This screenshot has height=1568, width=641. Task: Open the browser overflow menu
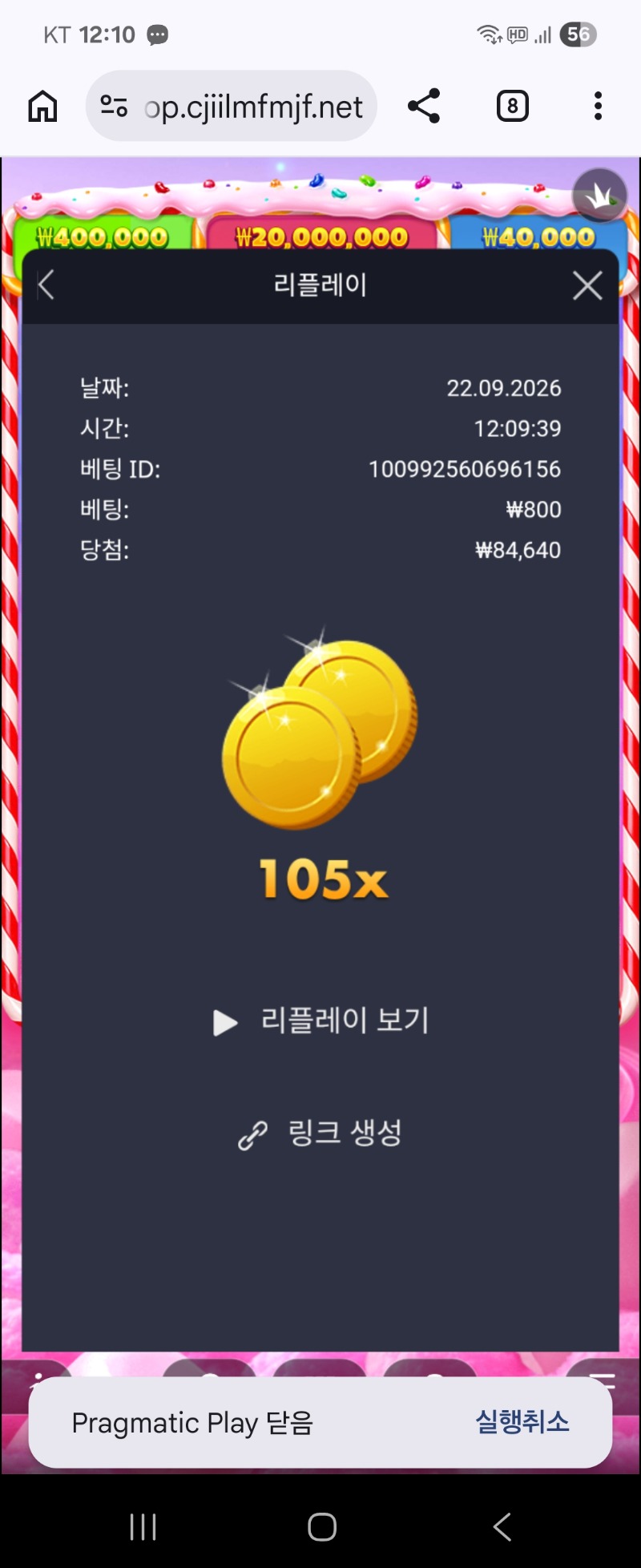point(598,106)
